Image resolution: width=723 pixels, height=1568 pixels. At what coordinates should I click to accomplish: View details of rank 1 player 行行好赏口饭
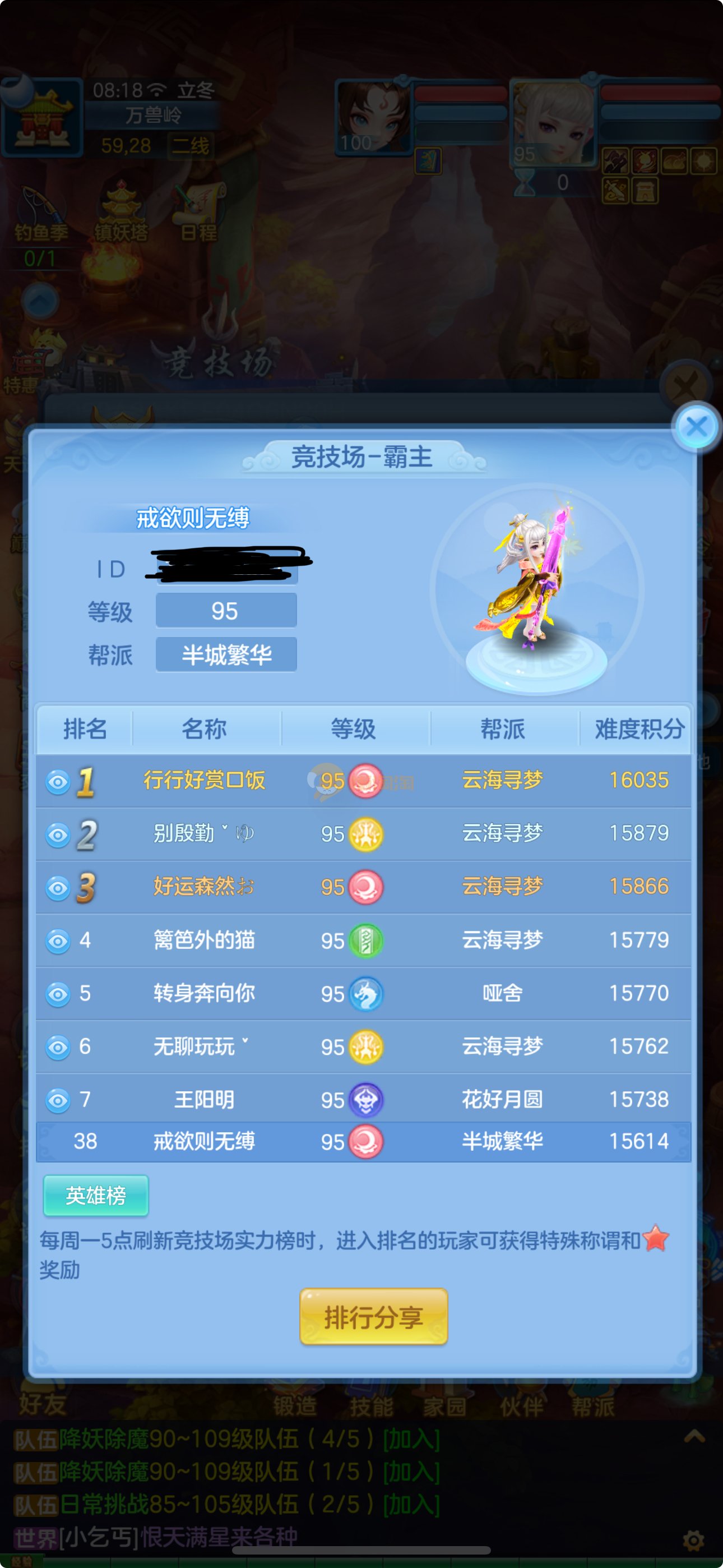[x=58, y=782]
